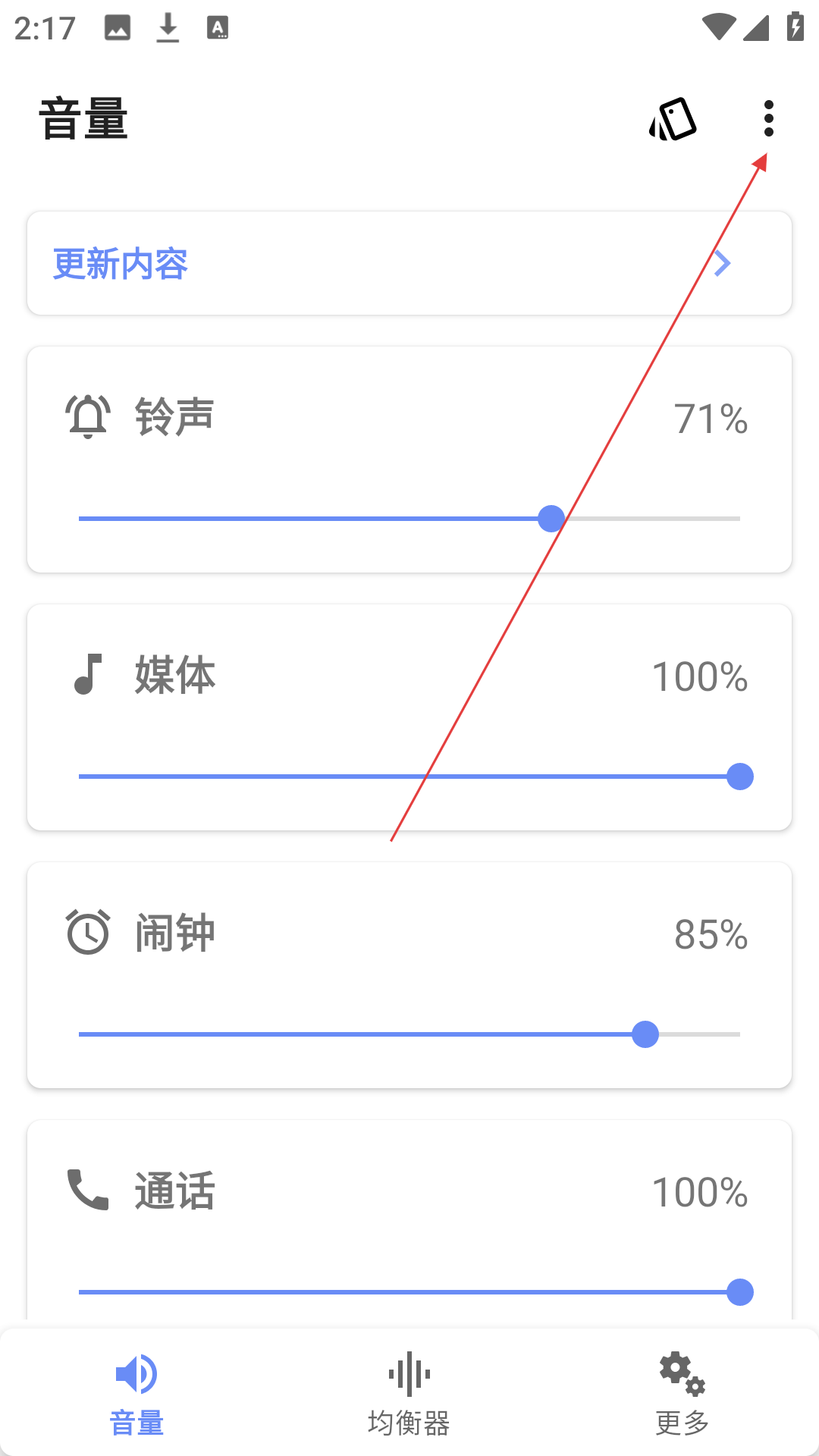Tap the 媒体 volume slider
This screenshot has height=1456, width=819.
pyautogui.click(x=409, y=777)
